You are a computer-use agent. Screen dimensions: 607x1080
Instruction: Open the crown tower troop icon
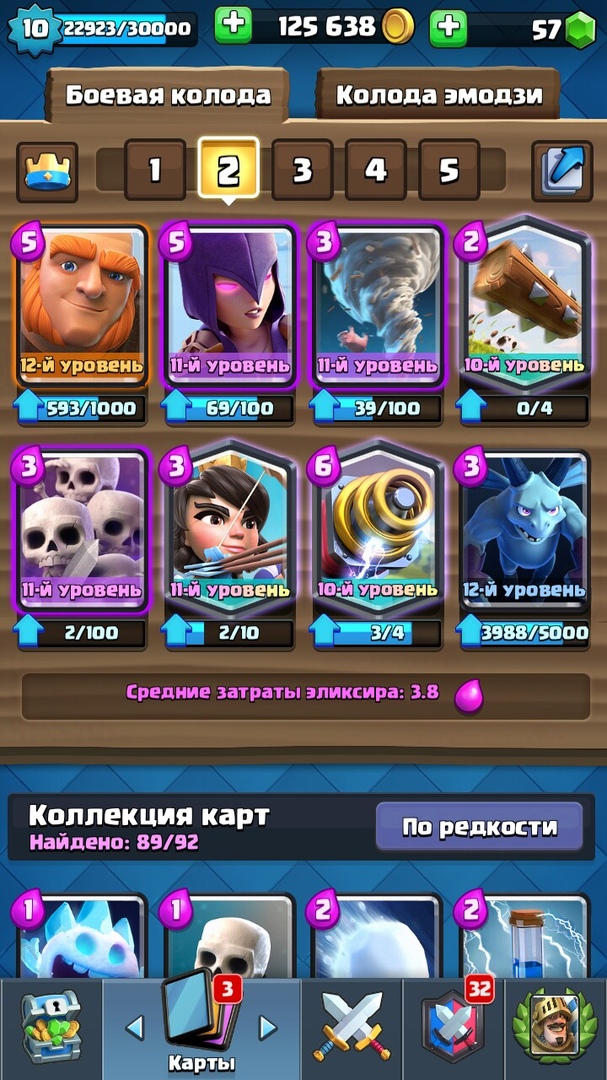pos(47,172)
